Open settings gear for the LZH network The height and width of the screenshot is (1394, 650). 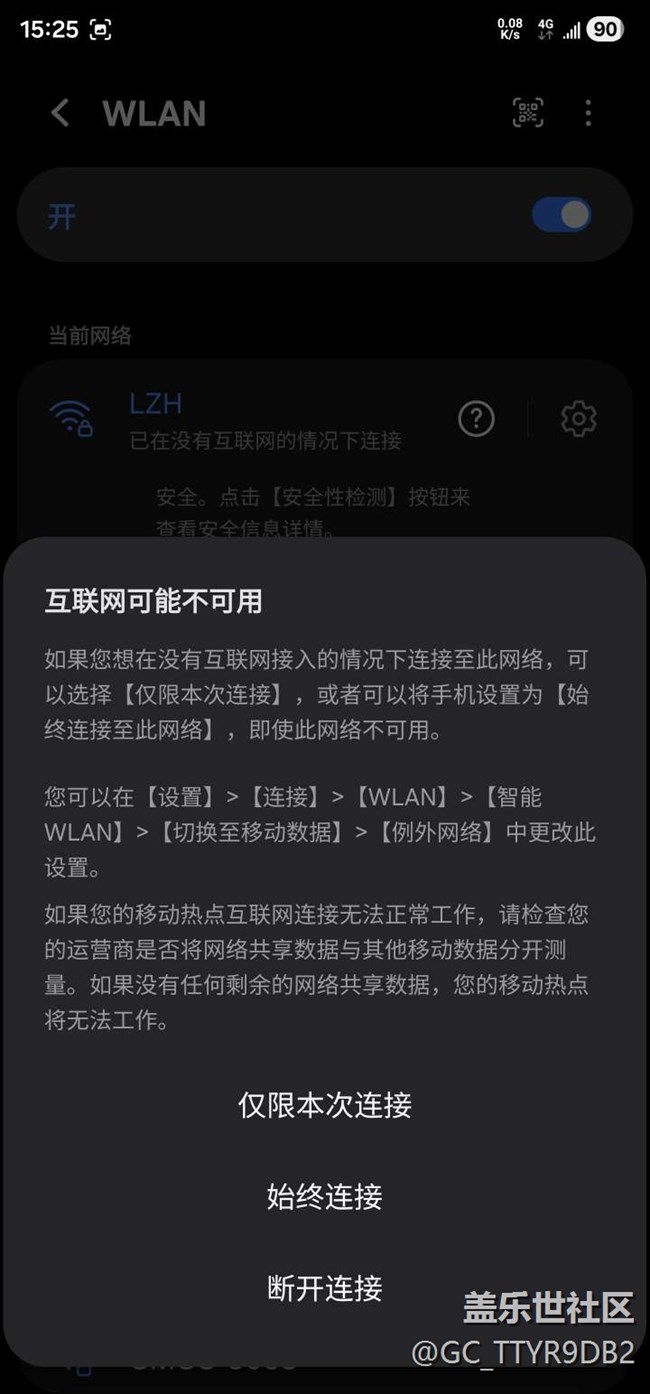pyautogui.click(x=579, y=419)
